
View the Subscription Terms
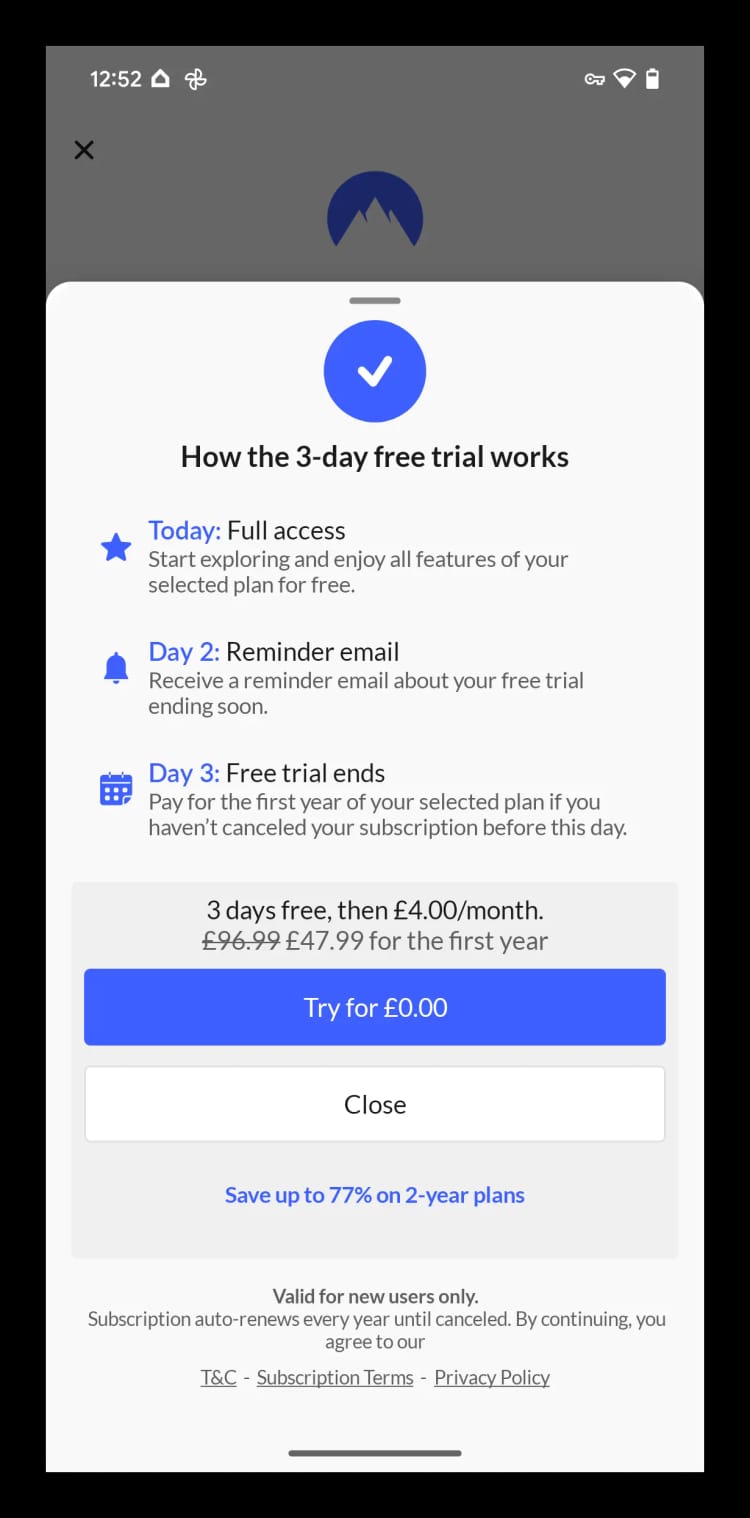pos(335,1377)
